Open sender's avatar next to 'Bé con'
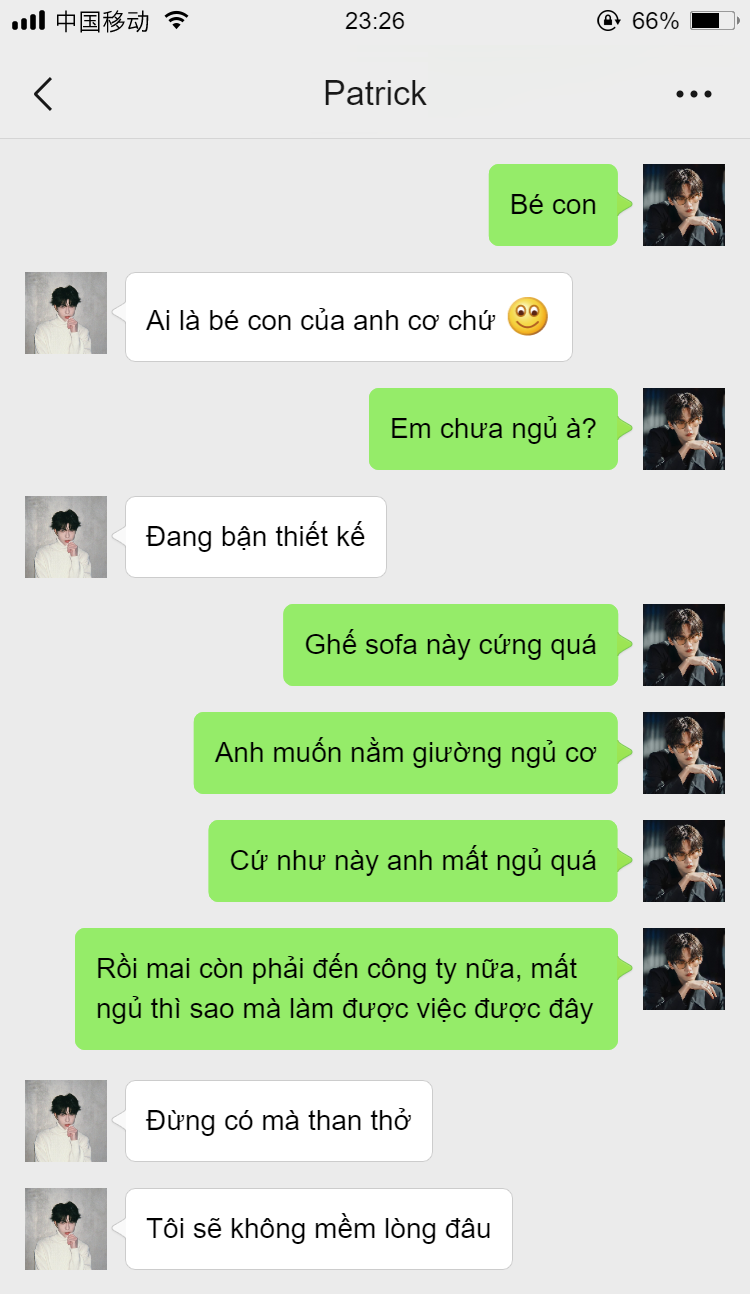 [684, 205]
